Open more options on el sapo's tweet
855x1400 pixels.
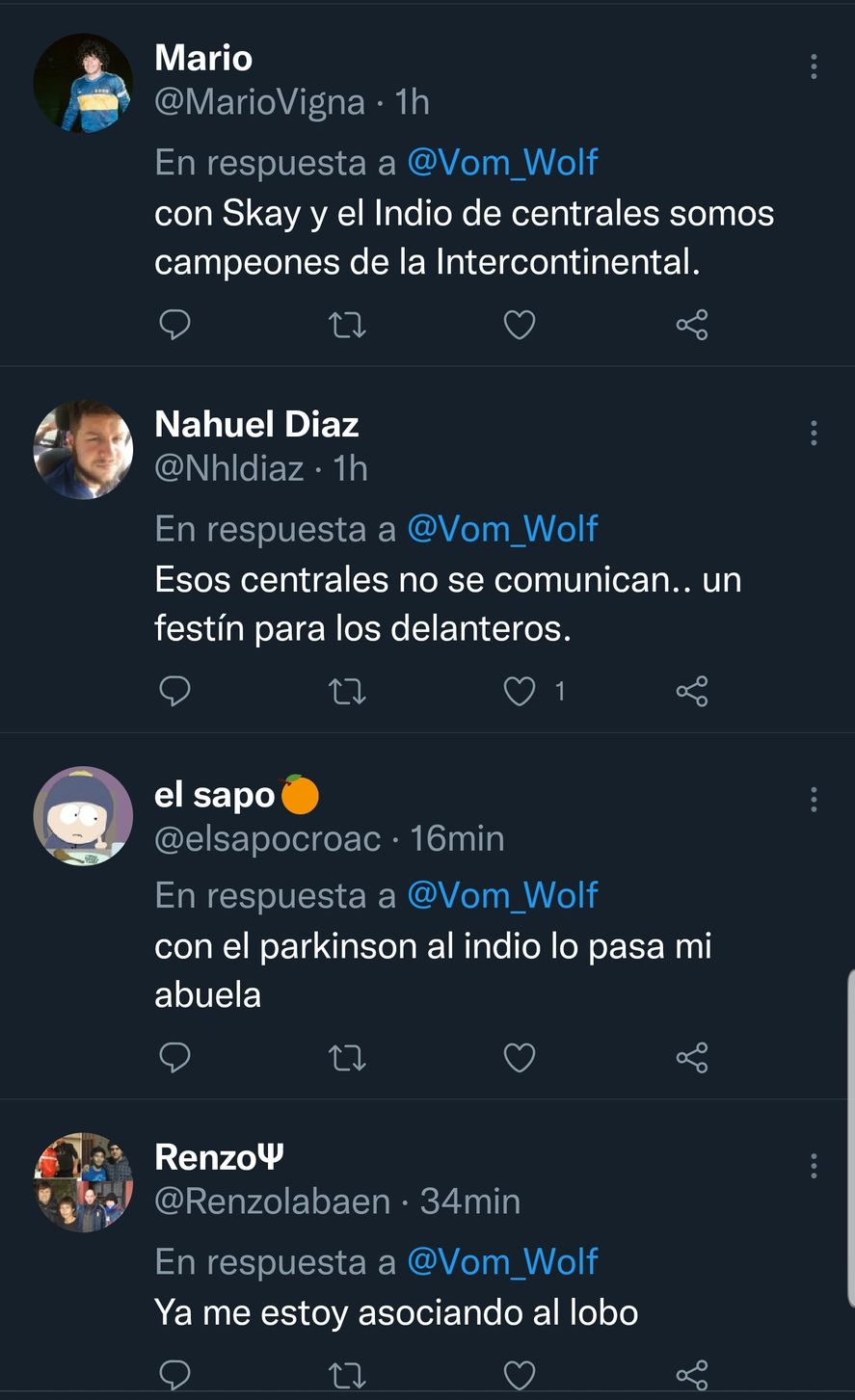point(815,799)
